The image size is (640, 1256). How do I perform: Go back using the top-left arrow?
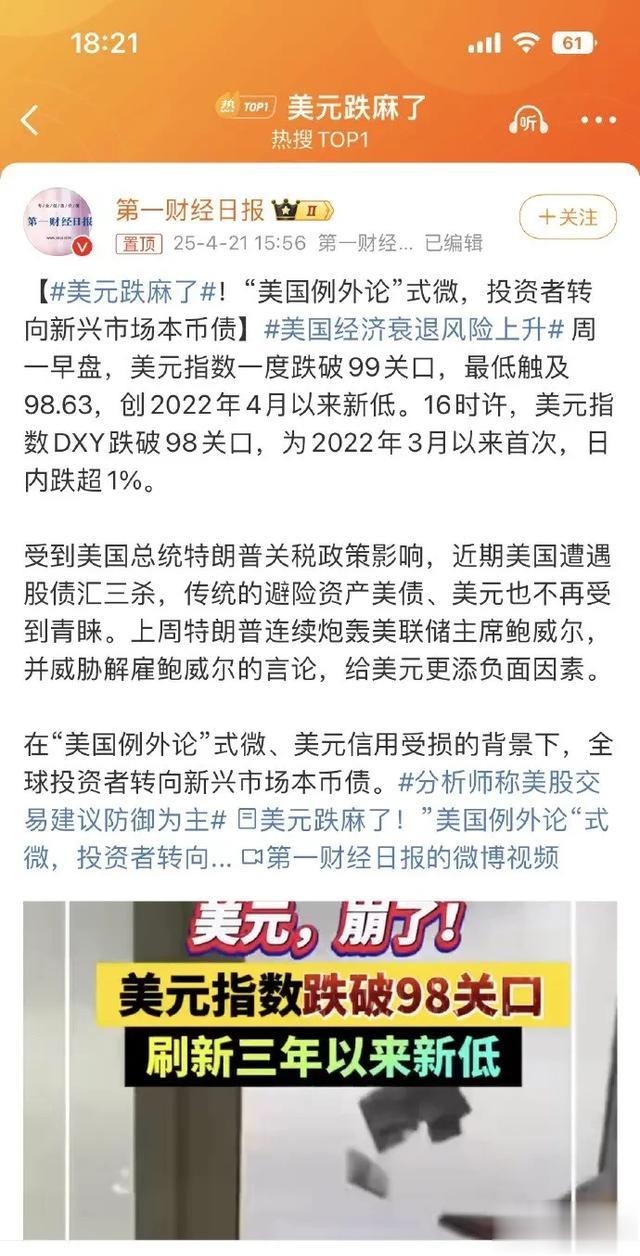pyautogui.click(x=30, y=120)
